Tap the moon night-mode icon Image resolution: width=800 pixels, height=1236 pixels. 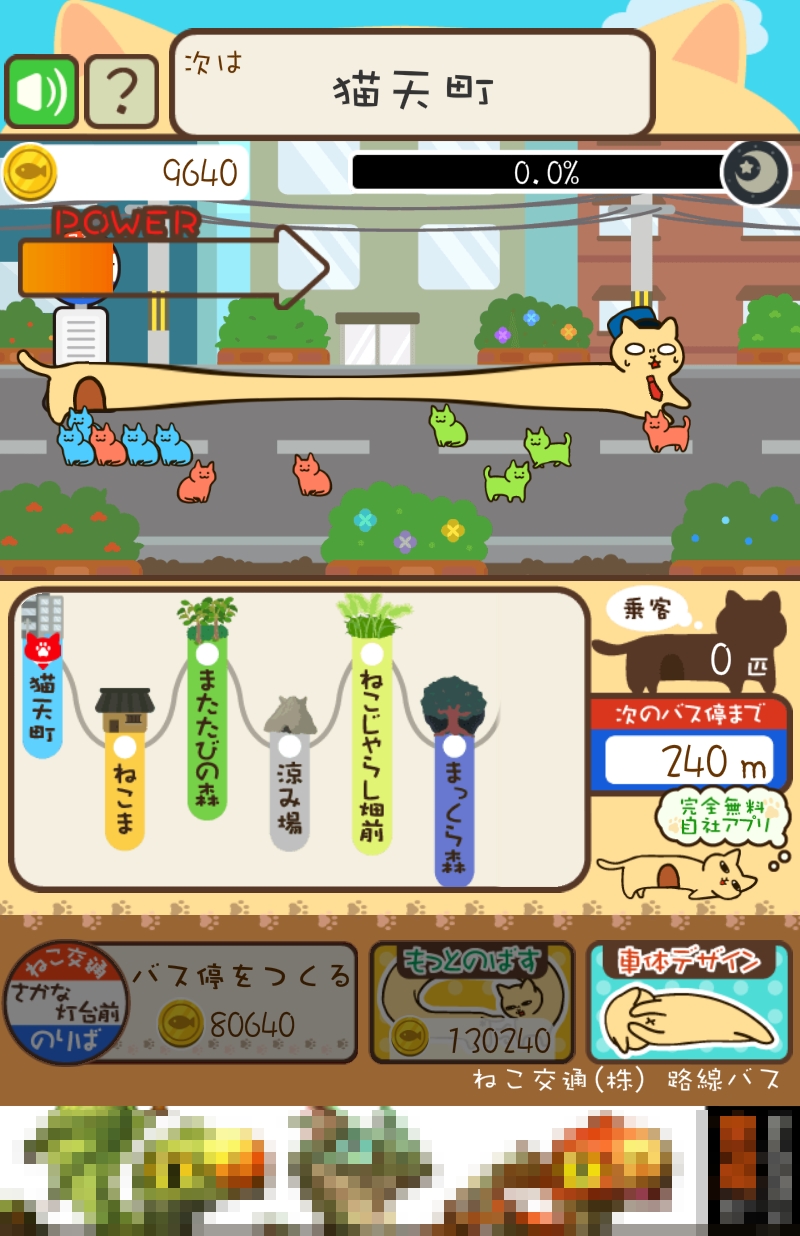[755, 172]
